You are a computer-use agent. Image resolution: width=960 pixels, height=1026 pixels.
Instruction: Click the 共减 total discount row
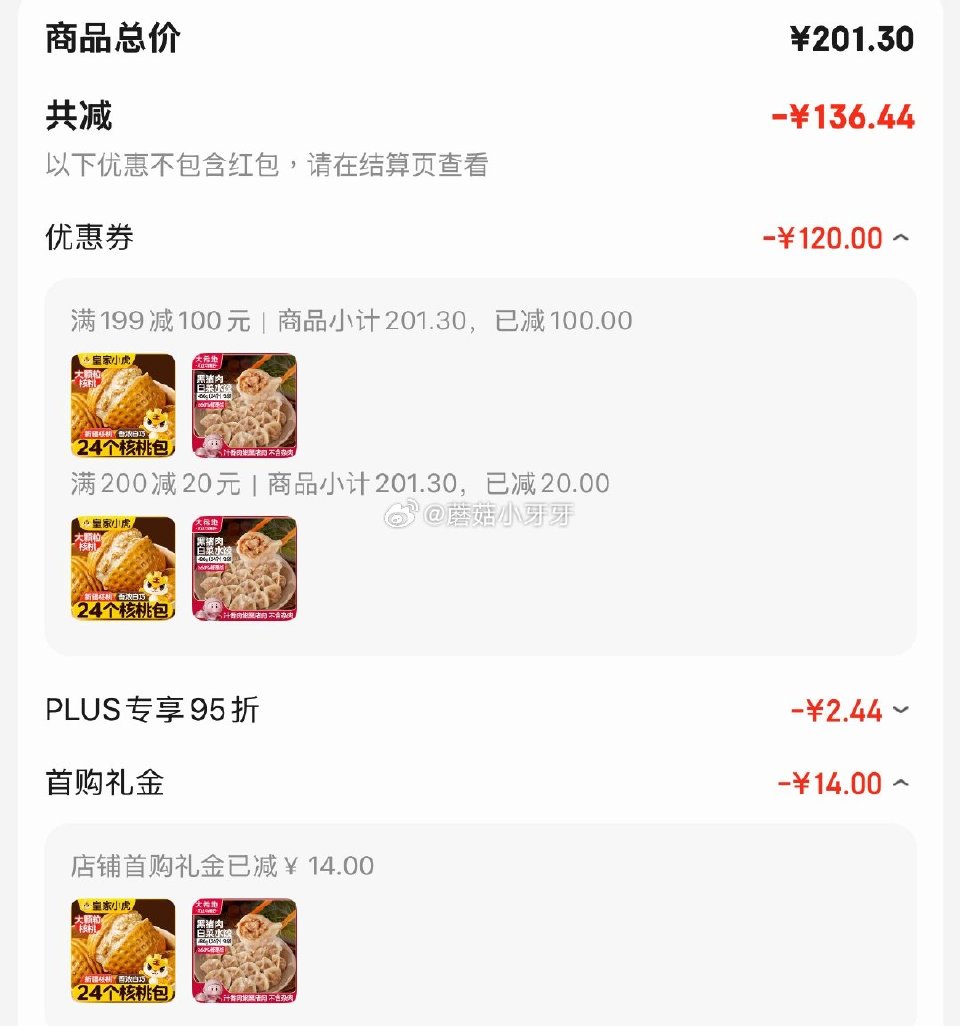tap(78, 115)
